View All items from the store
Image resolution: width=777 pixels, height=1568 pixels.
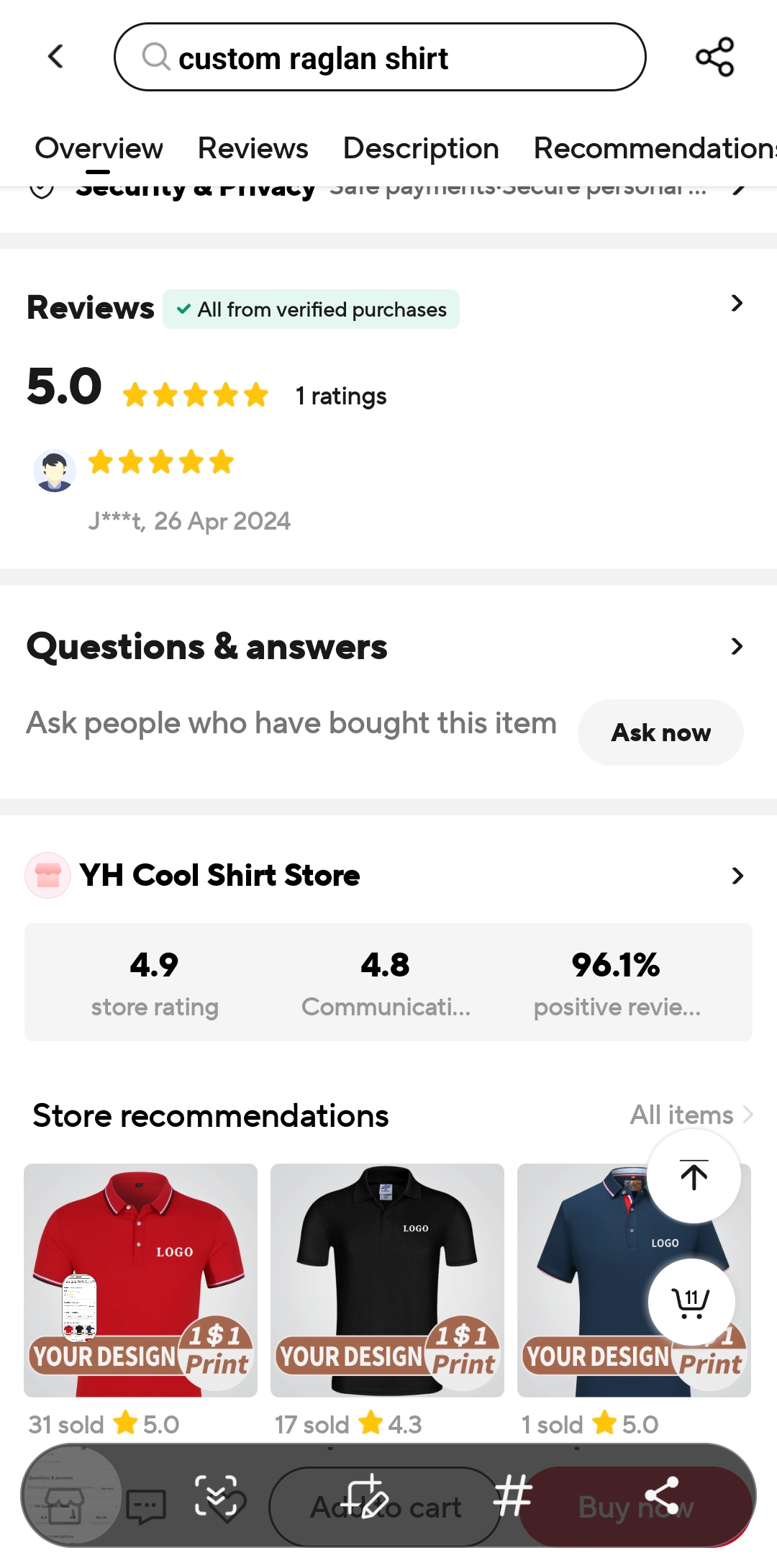[691, 1115]
